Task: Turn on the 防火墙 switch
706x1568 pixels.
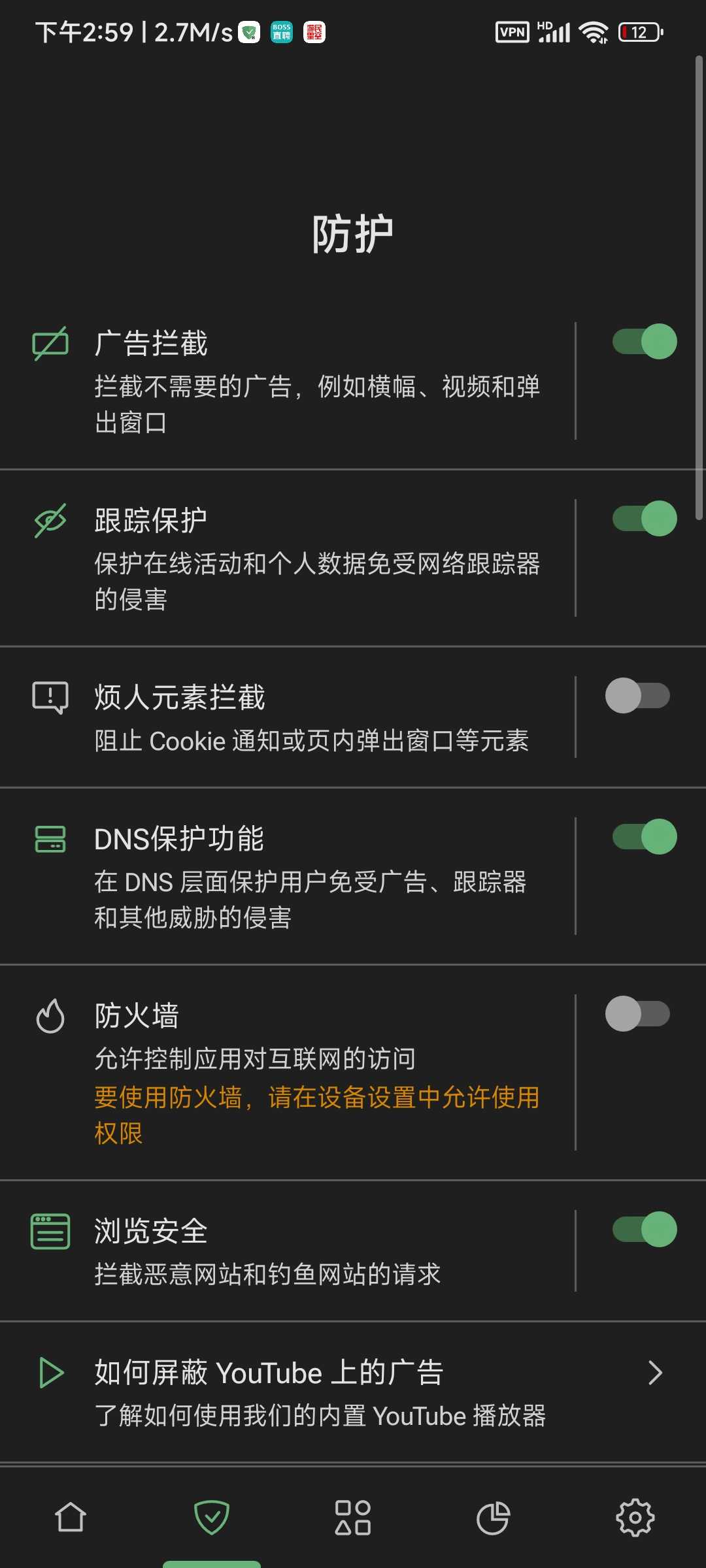Action: [x=637, y=1013]
